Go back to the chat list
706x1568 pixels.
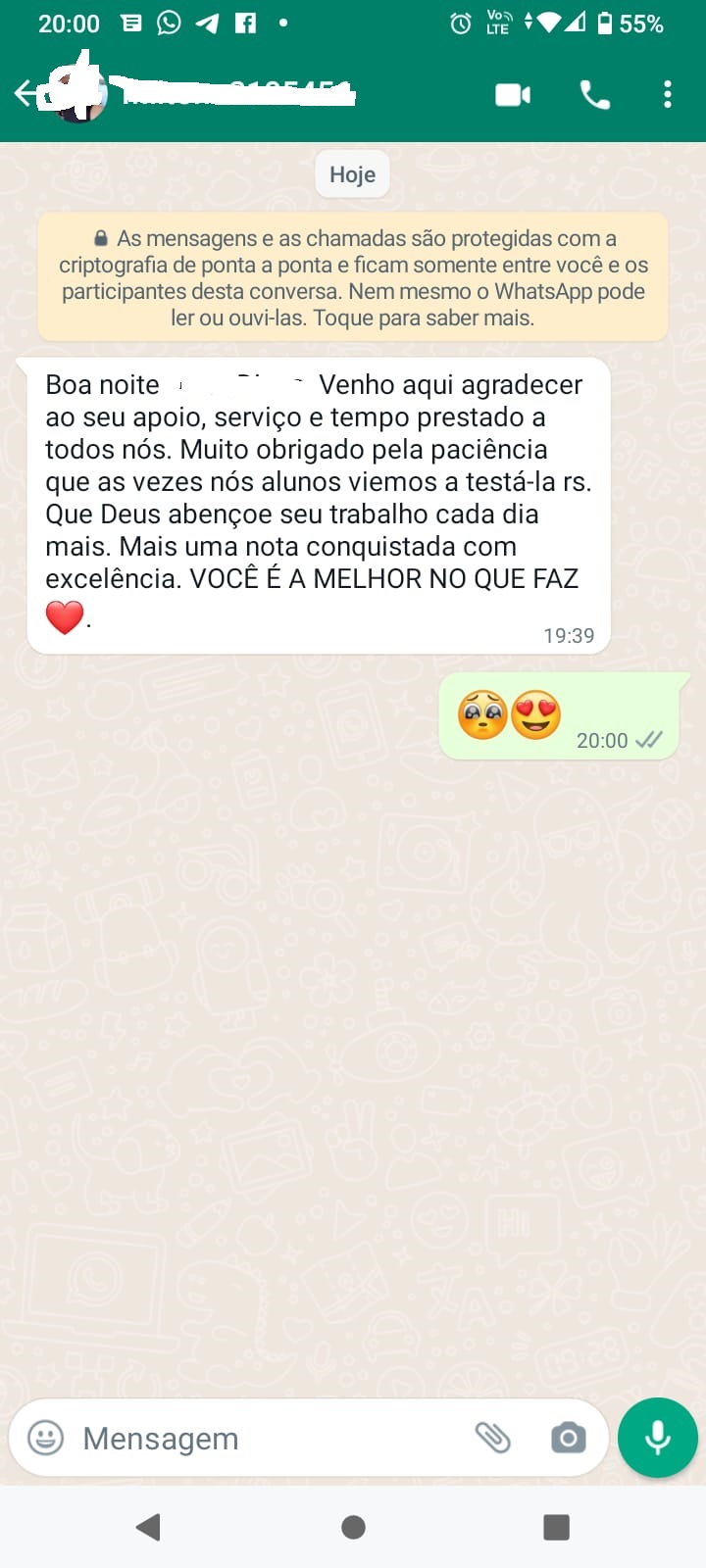[24, 94]
